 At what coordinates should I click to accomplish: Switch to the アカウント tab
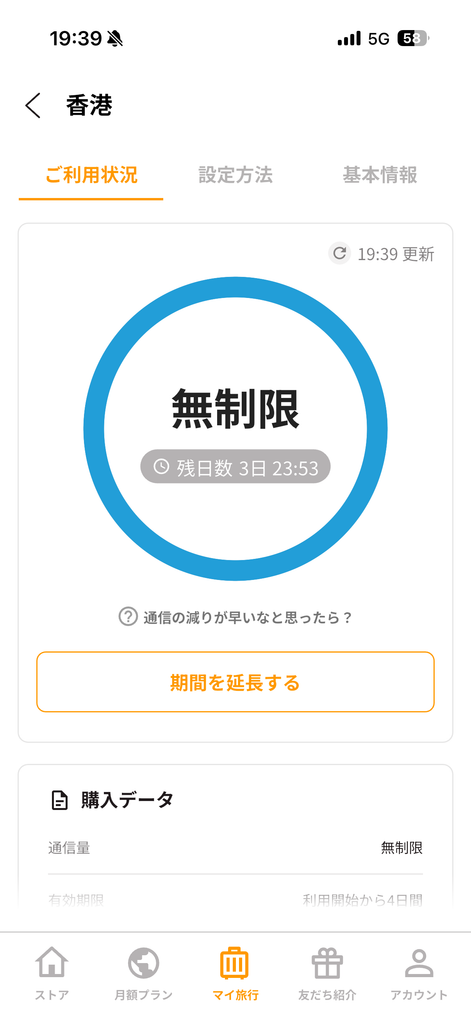[x=419, y=974]
